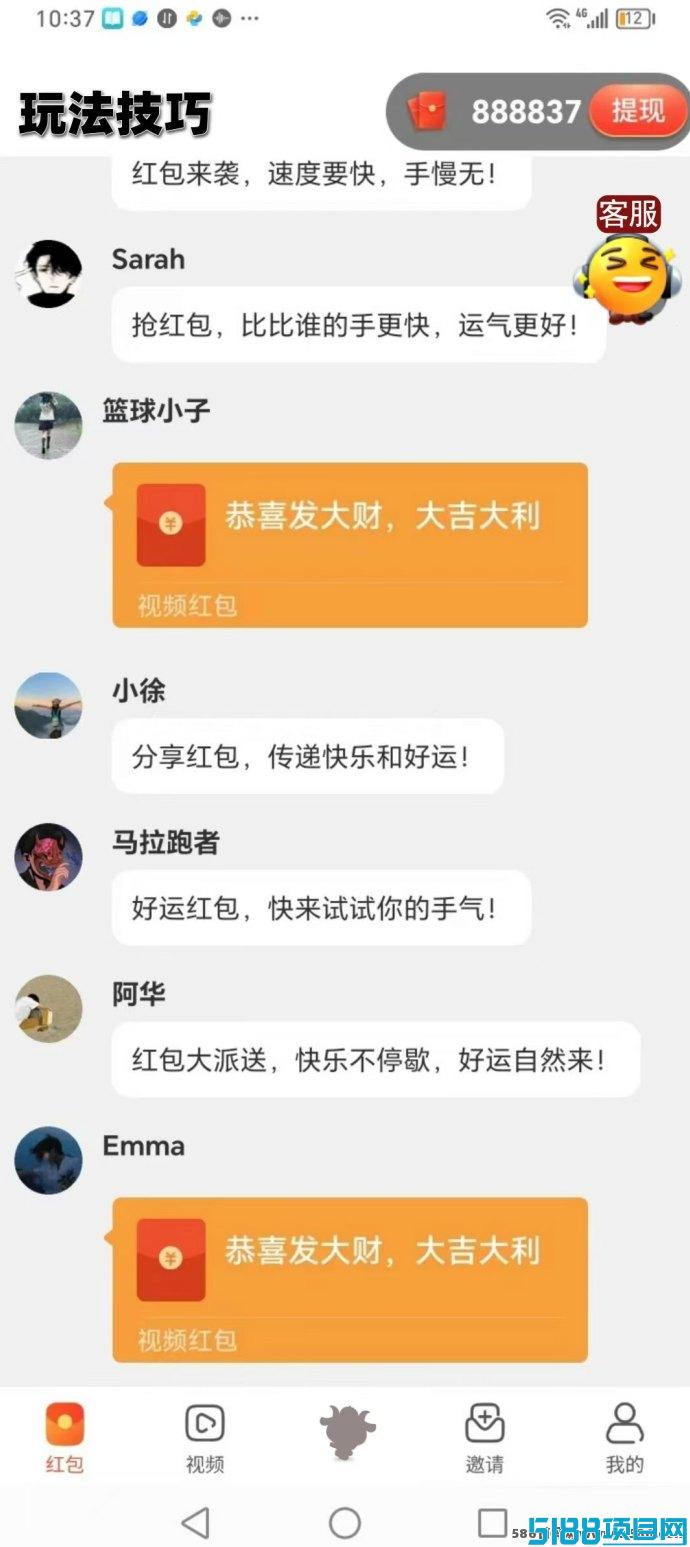Viewport: 690px width, 1547px height.
Task: Open 篮球小子's video red packet
Action: click(x=350, y=545)
